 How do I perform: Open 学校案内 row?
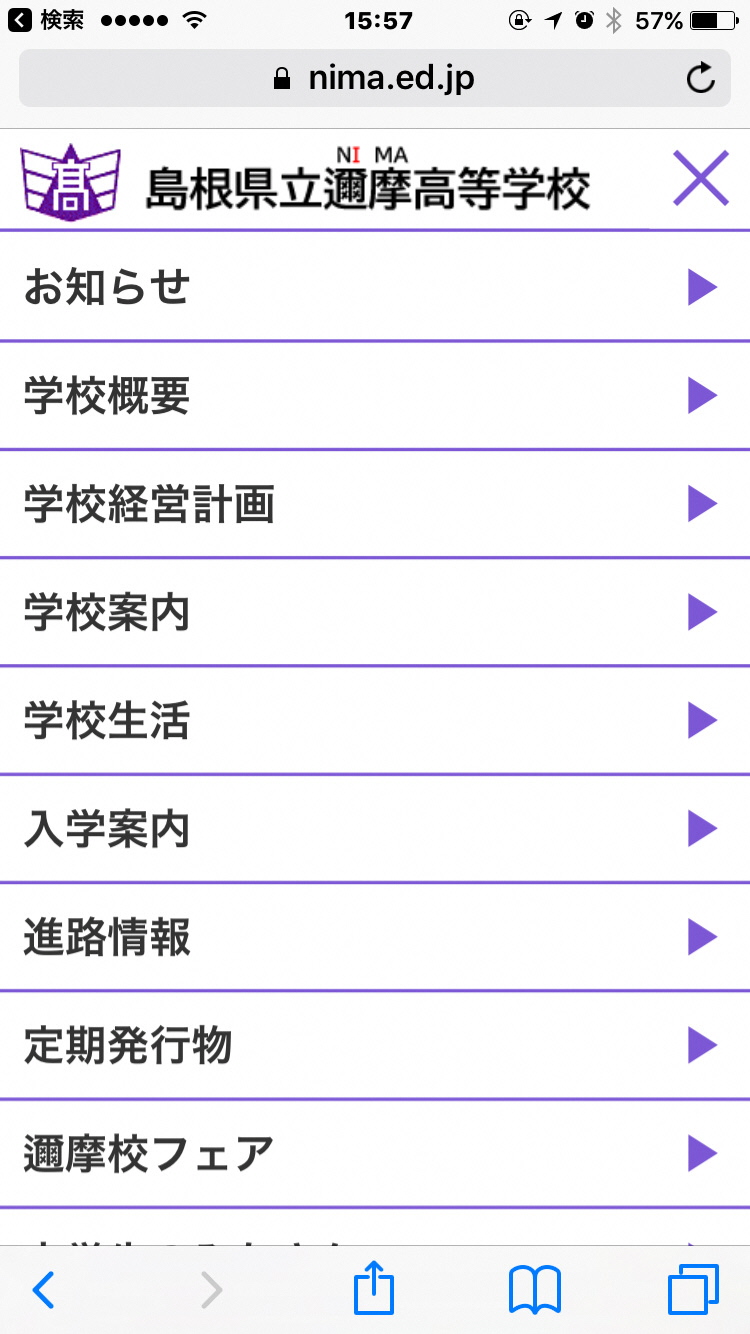tap(375, 612)
